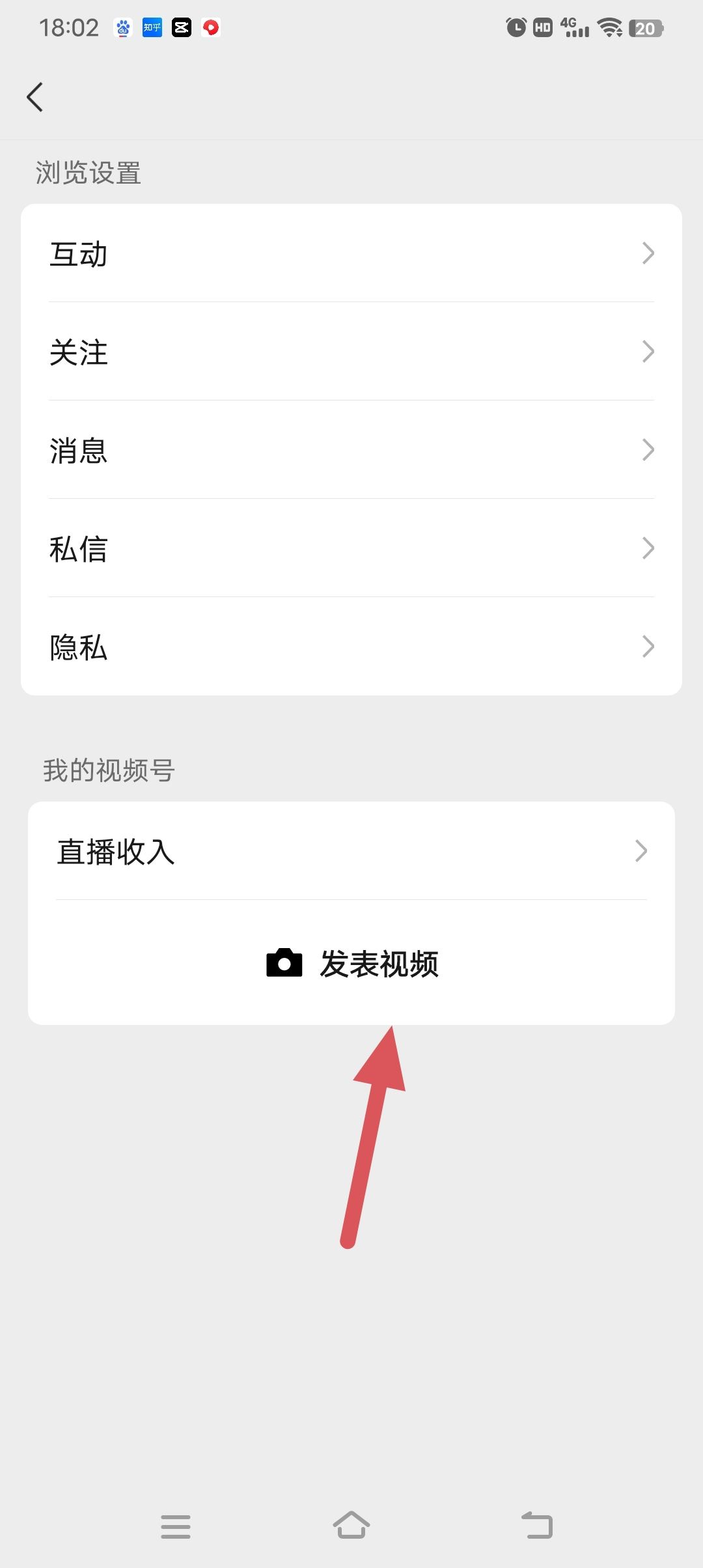Expand the 消息 settings entry
The image size is (703, 1568).
351,450
